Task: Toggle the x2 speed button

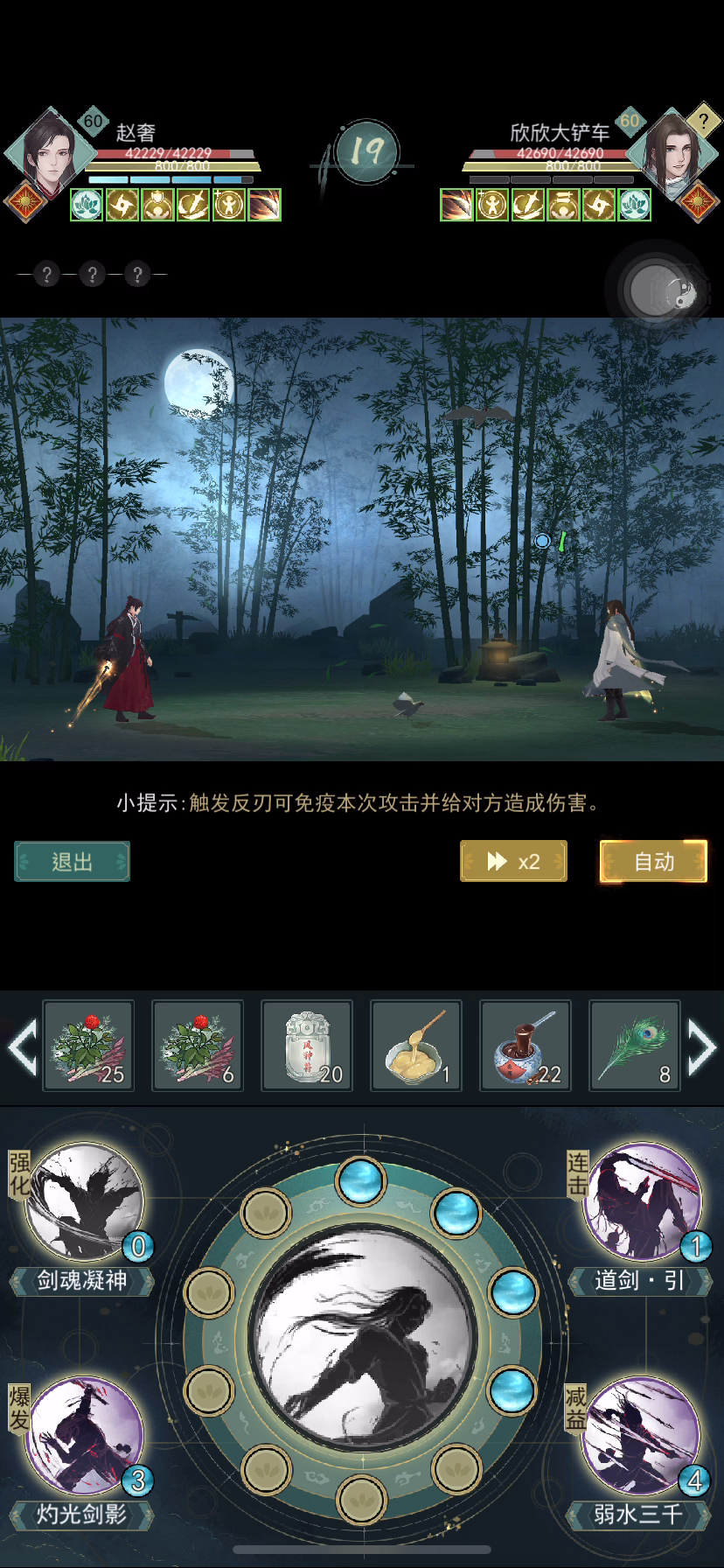Action: pyautogui.click(x=513, y=862)
